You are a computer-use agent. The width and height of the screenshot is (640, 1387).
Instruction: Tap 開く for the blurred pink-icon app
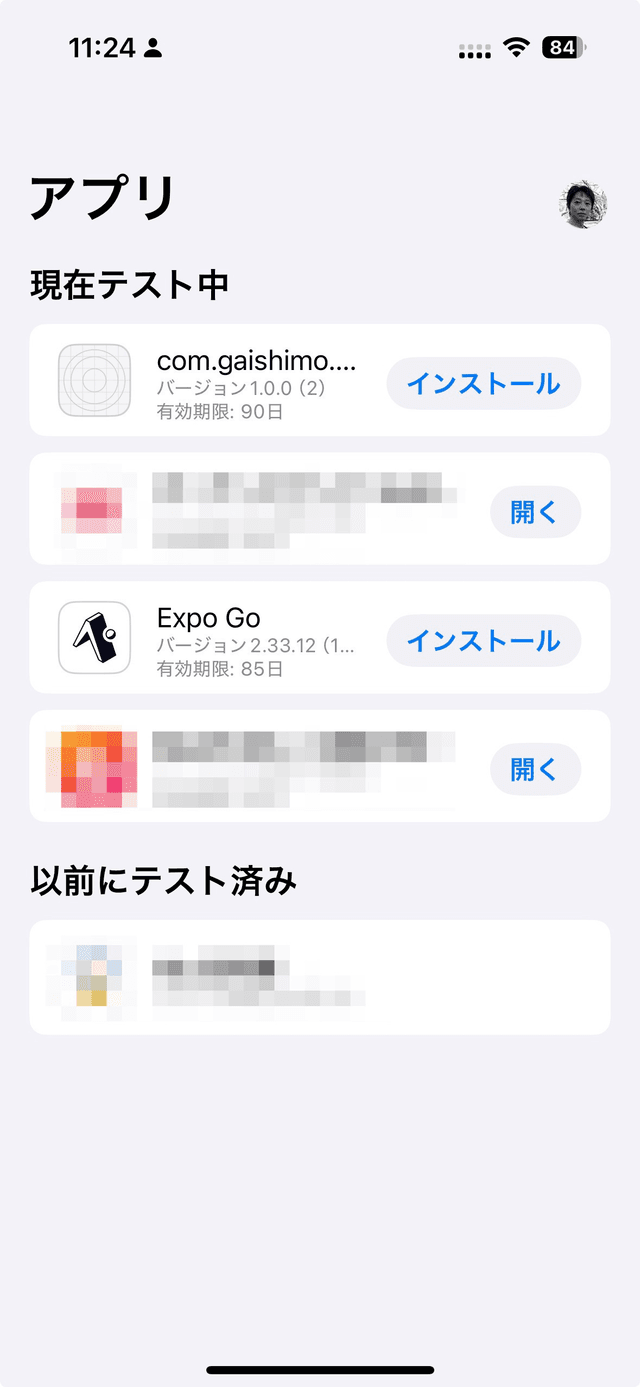tap(534, 512)
